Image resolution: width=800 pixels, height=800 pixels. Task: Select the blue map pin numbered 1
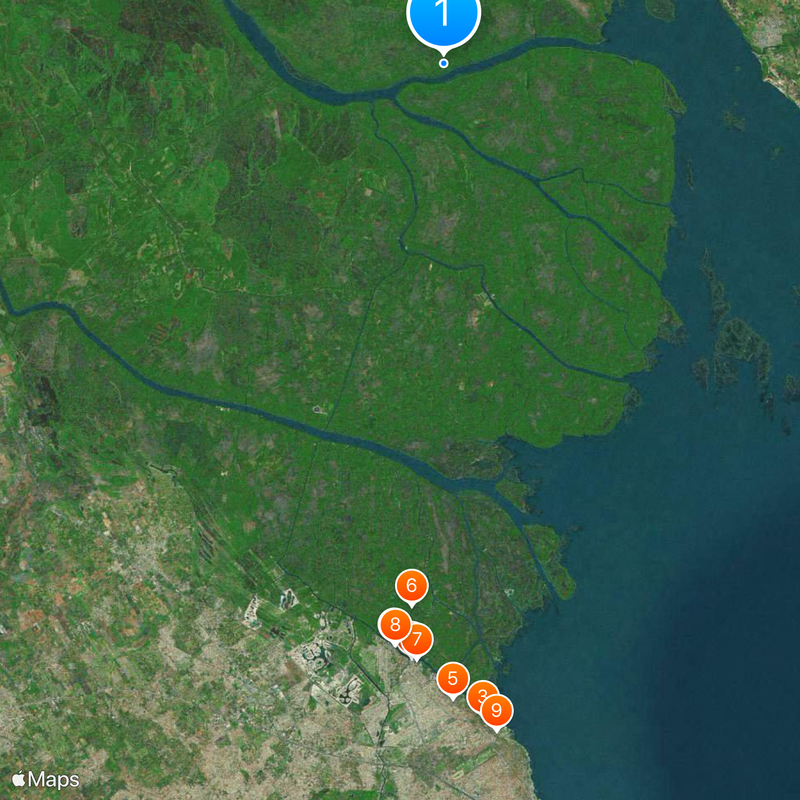(x=444, y=16)
